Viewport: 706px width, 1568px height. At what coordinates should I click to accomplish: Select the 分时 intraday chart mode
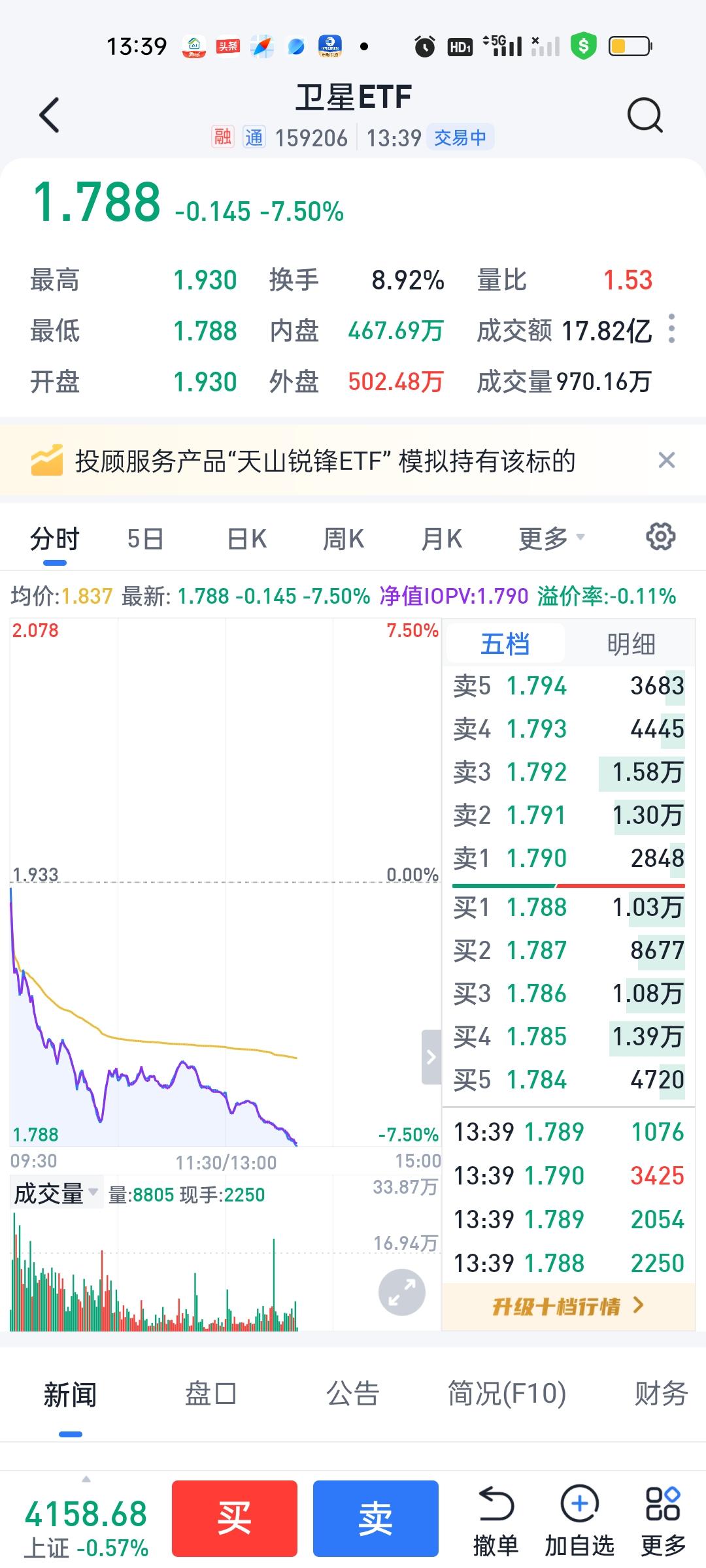pyautogui.click(x=54, y=537)
